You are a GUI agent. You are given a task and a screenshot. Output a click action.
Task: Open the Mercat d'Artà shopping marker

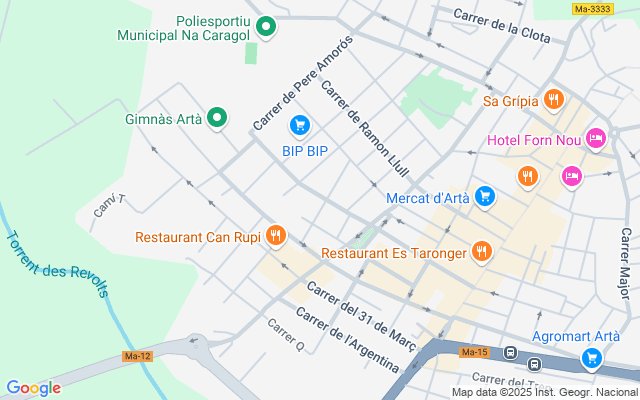[485, 196]
